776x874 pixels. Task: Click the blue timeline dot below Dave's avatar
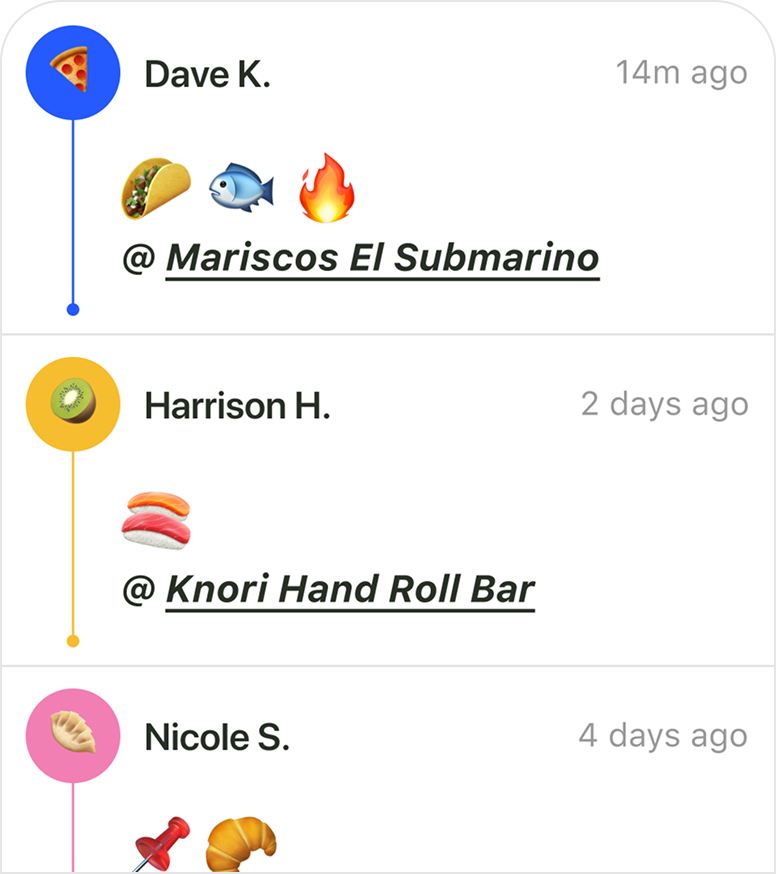(72, 308)
